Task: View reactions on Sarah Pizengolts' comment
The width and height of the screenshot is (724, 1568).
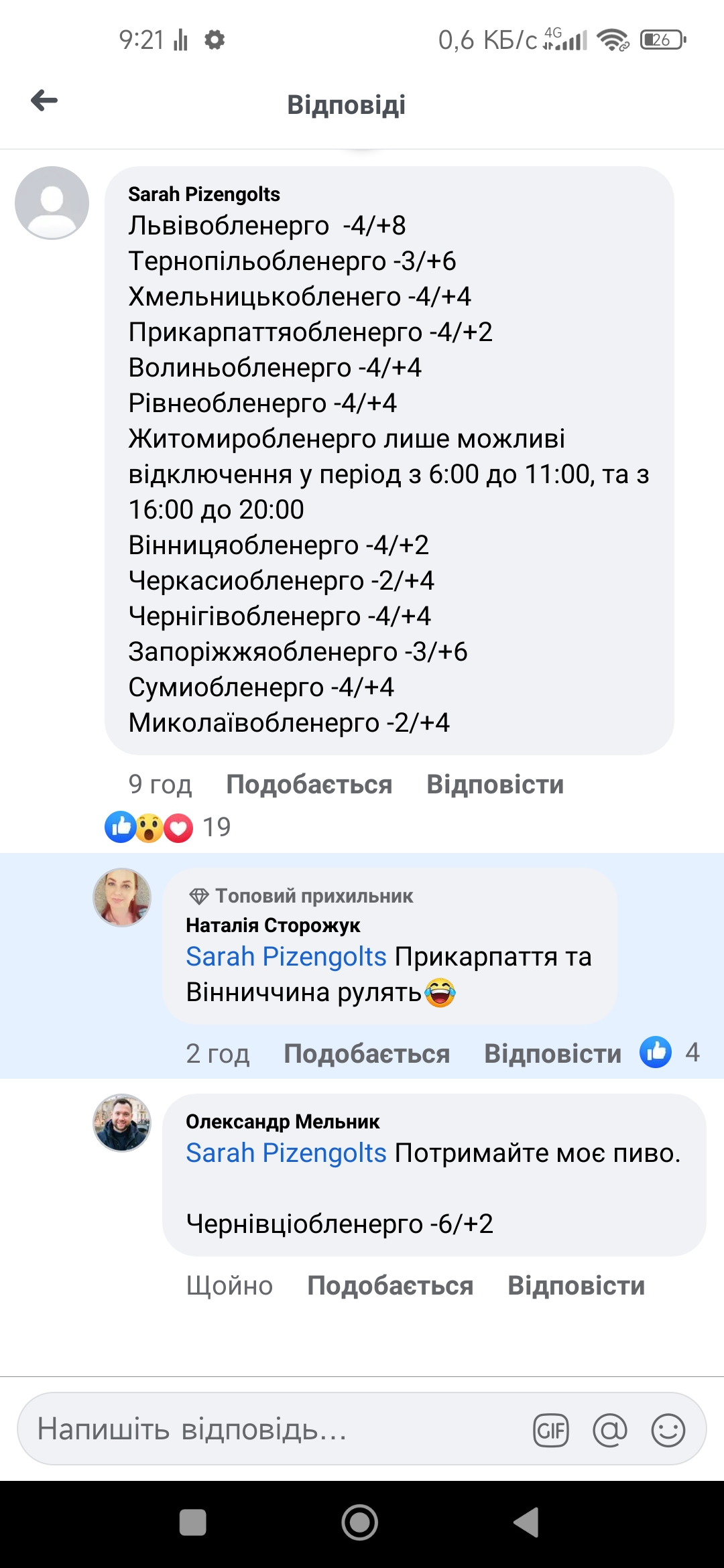Action: pyautogui.click(x=168, y=828)
